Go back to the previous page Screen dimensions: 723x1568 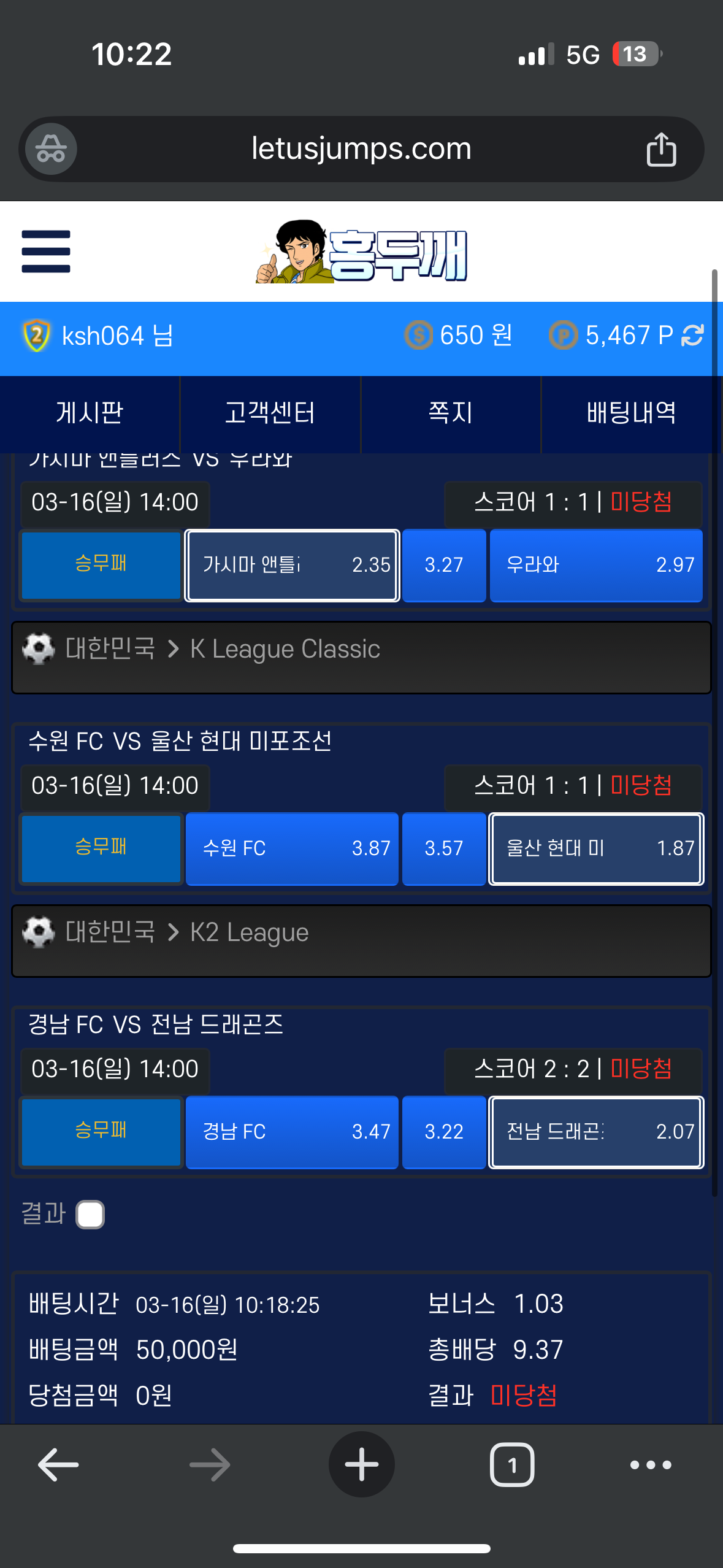(x=58, y=1465)
